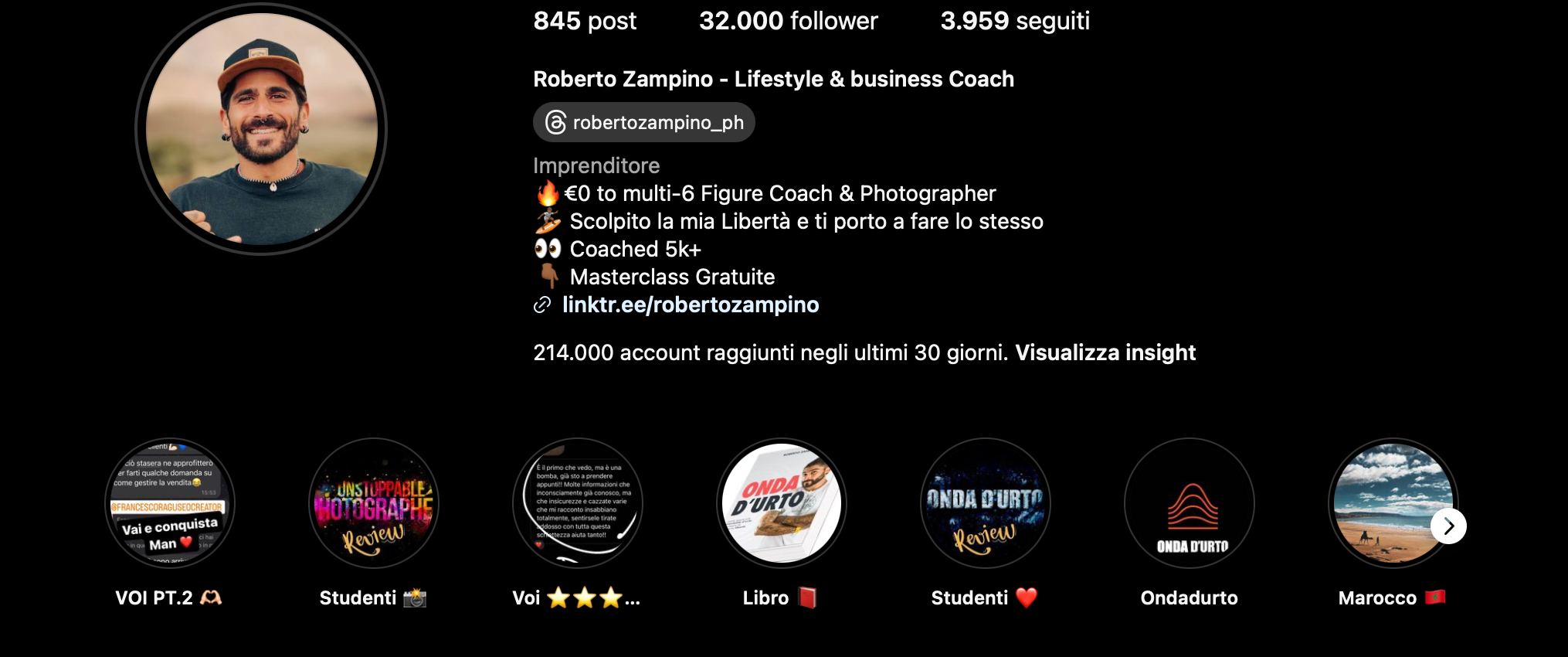
Task: Open Visualizza insight
Action: click(1105, 352)
